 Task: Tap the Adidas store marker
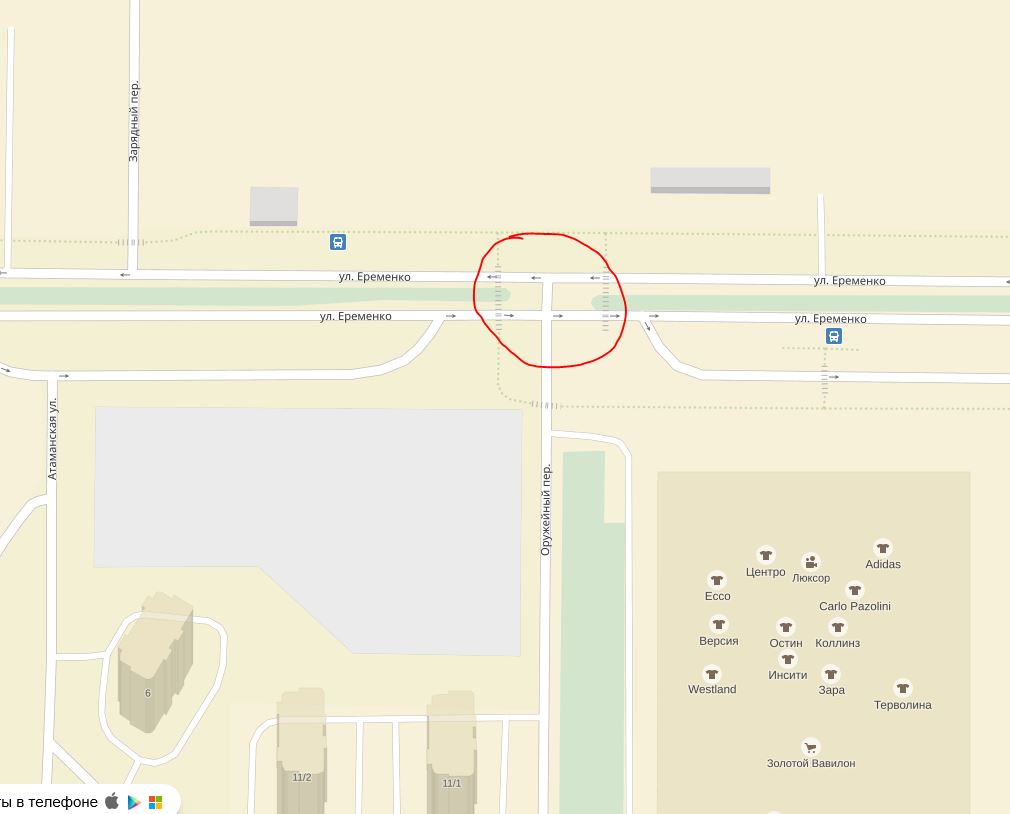882,548
